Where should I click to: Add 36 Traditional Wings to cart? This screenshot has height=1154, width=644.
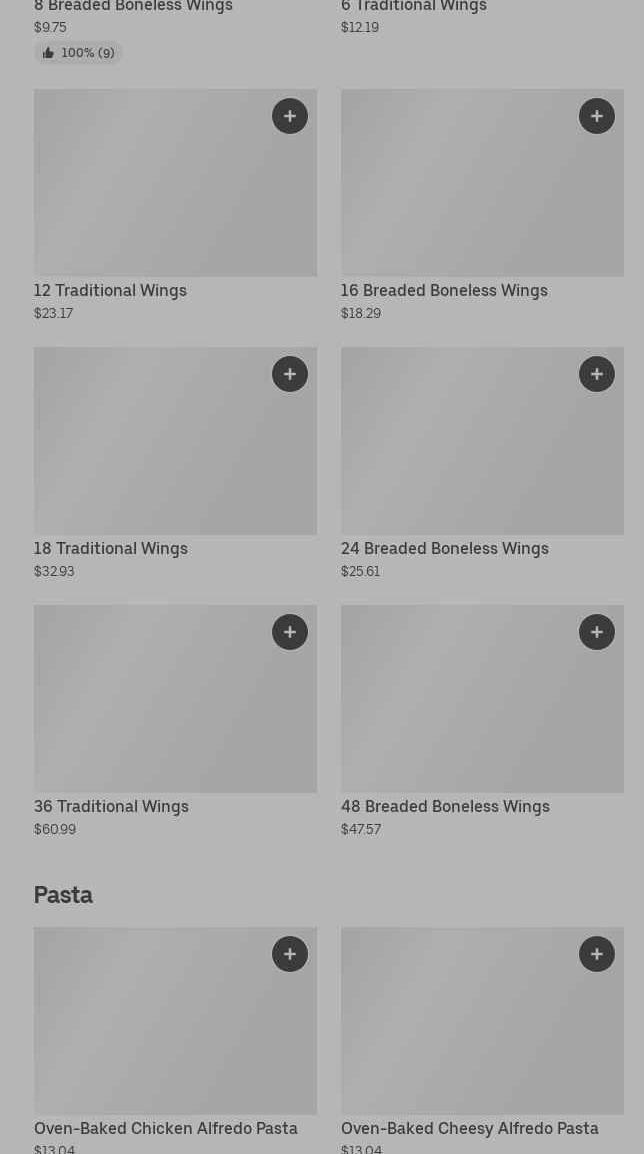click(x=290, y=632)
